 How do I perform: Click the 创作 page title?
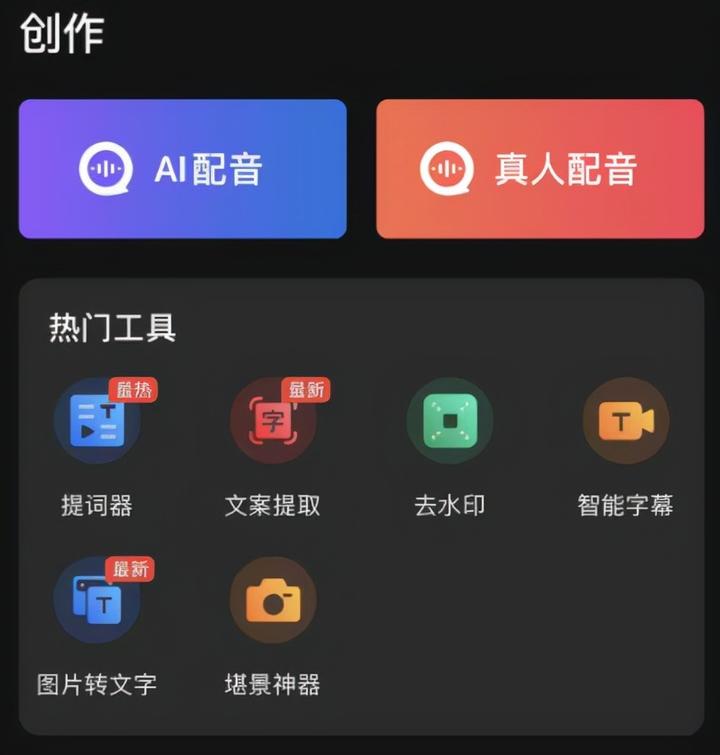coord(60,33)
